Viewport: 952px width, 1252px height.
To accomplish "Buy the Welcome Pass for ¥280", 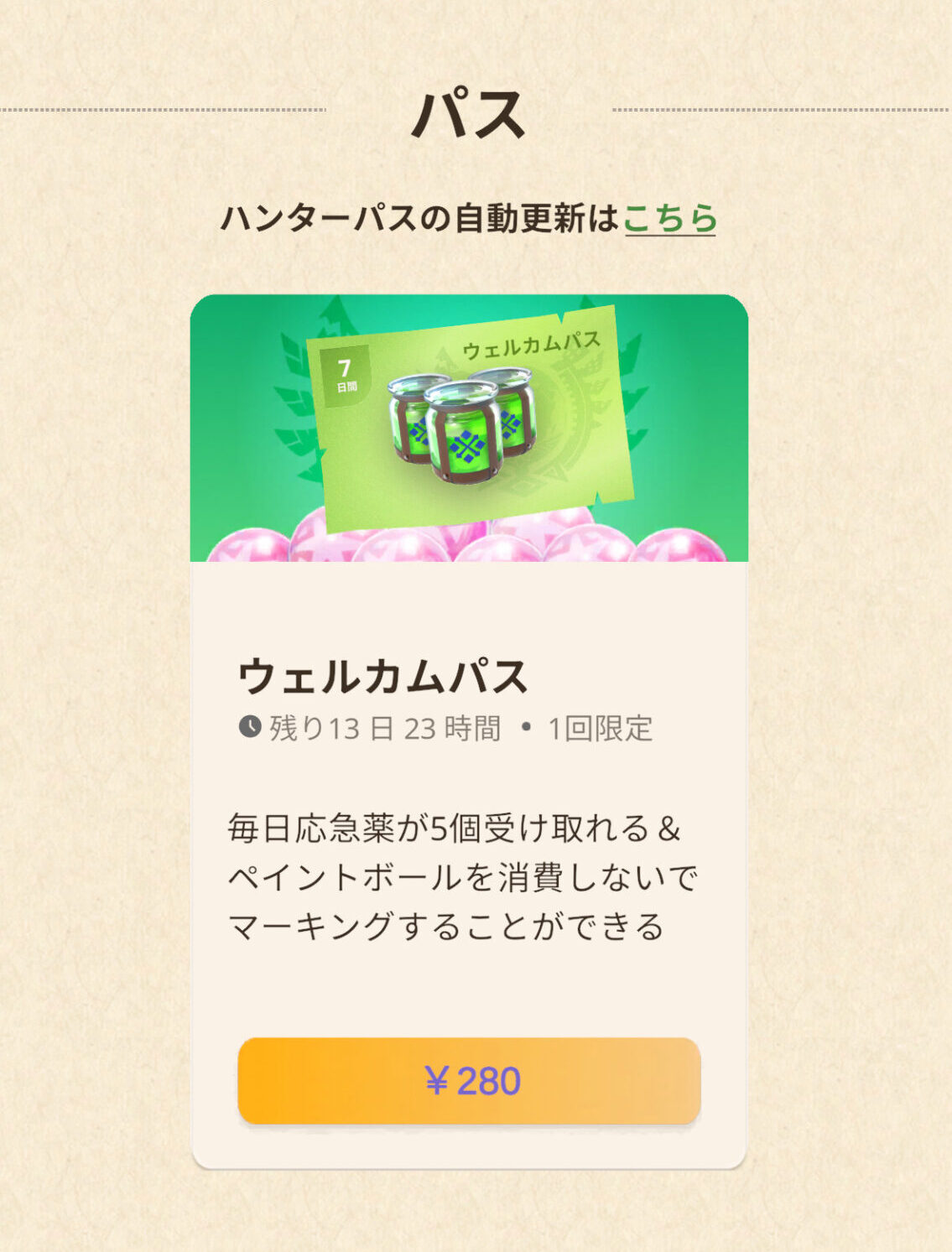I will pos(469,1080).
